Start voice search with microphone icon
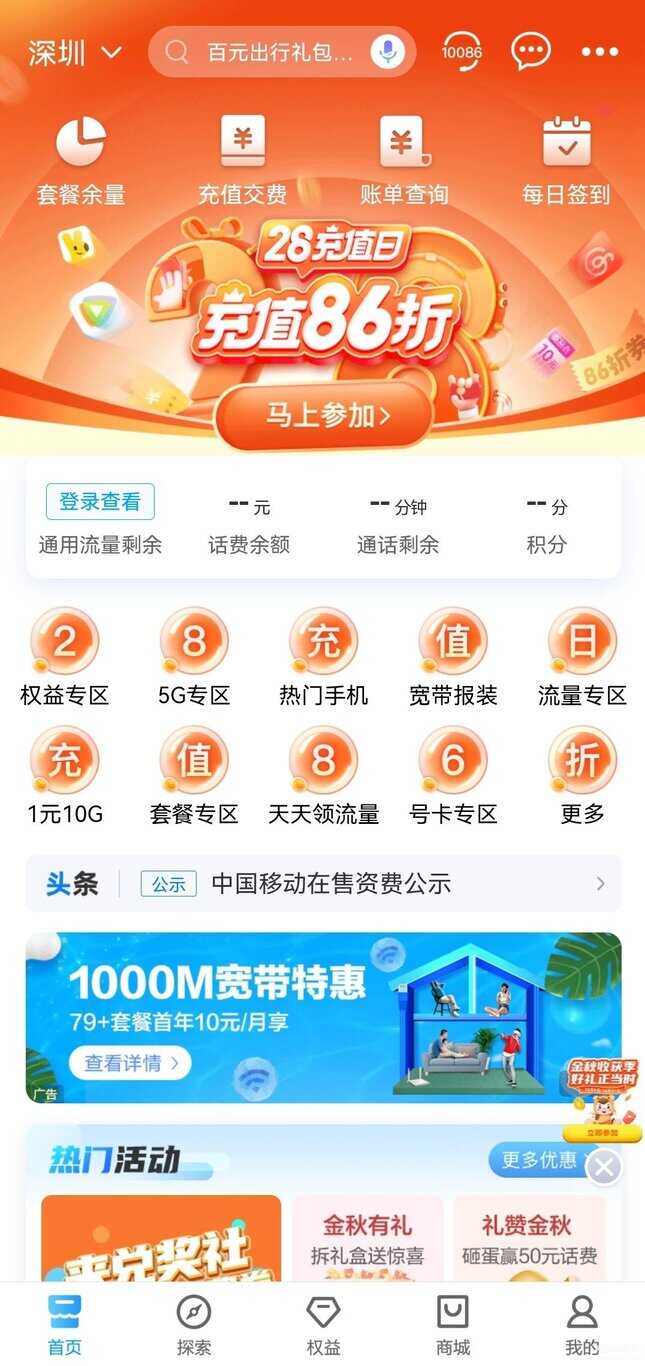Screen dimensions: 645x1366 [387, 52]
